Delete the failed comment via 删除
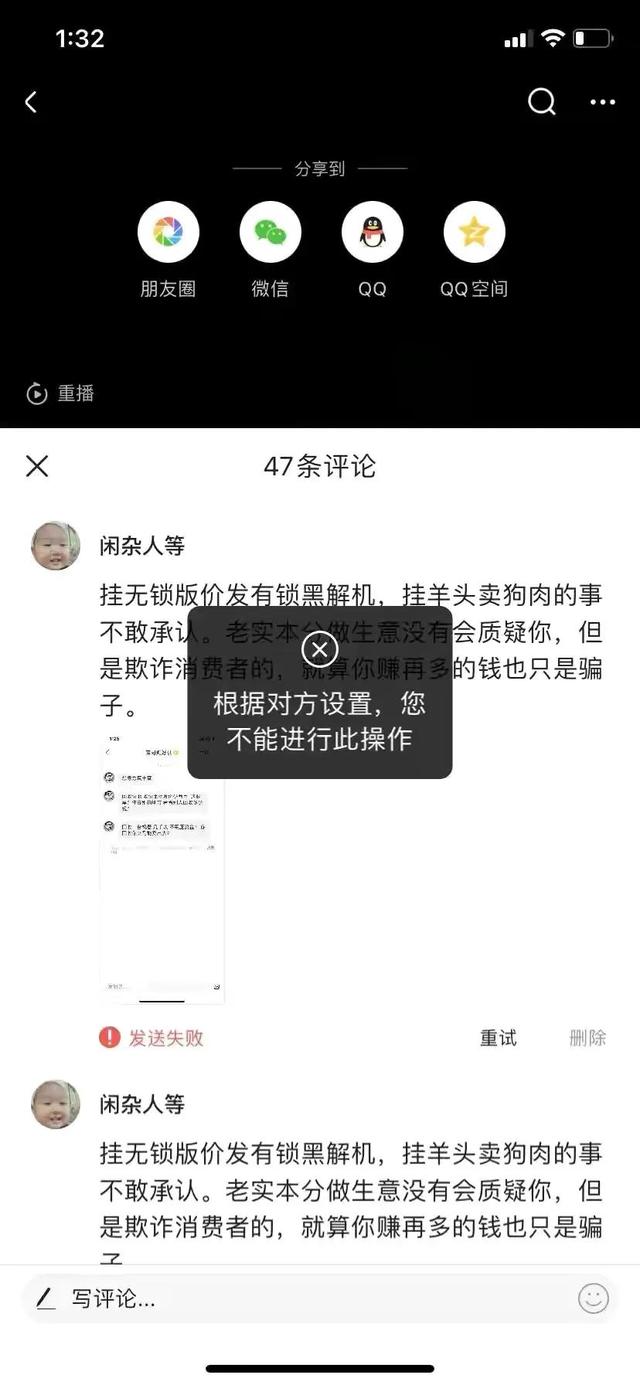The width and height of the screenshot is (640, 1385). pos(588,1038)
